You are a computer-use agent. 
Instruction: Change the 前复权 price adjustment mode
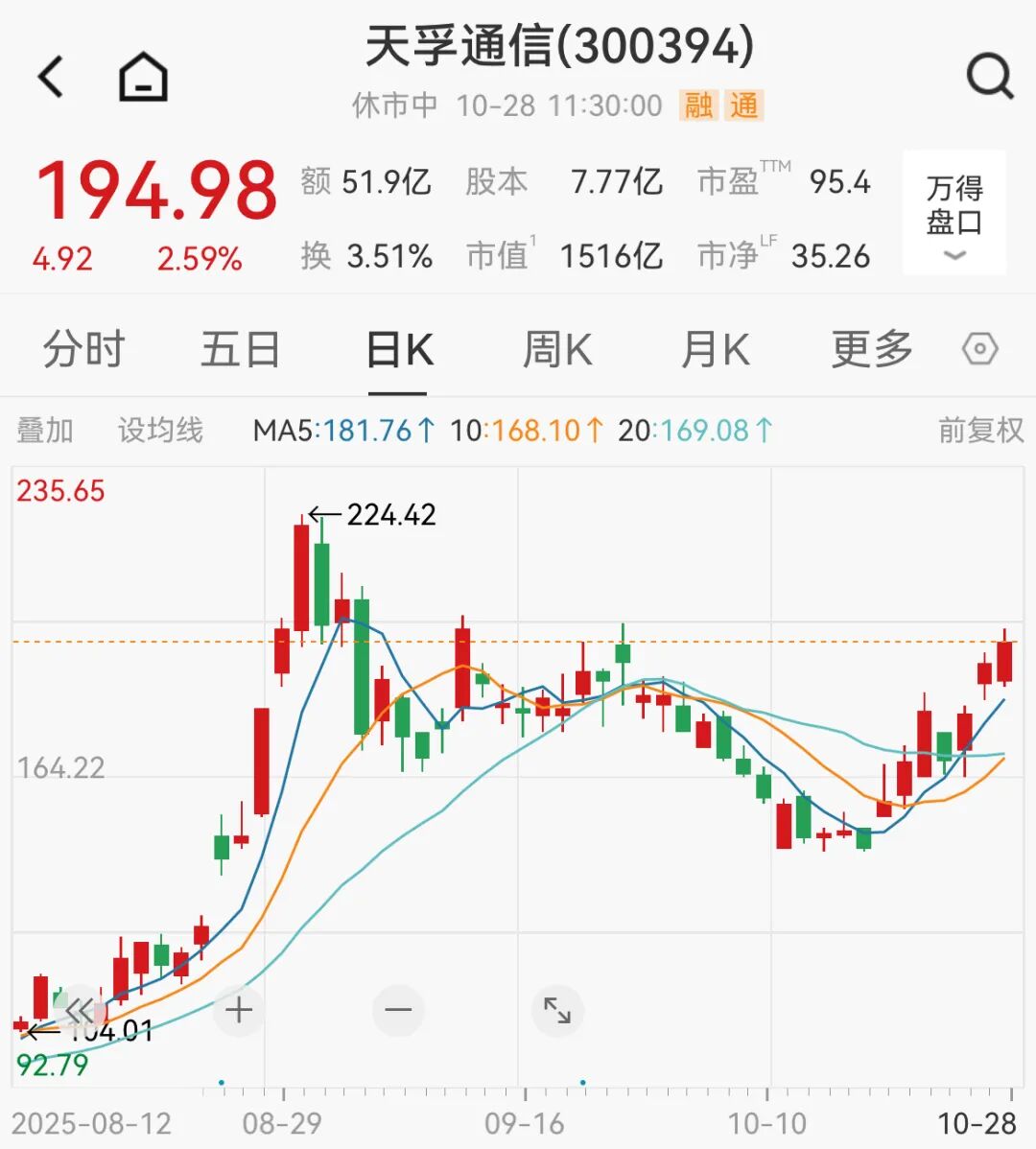(x=980, y=431)
